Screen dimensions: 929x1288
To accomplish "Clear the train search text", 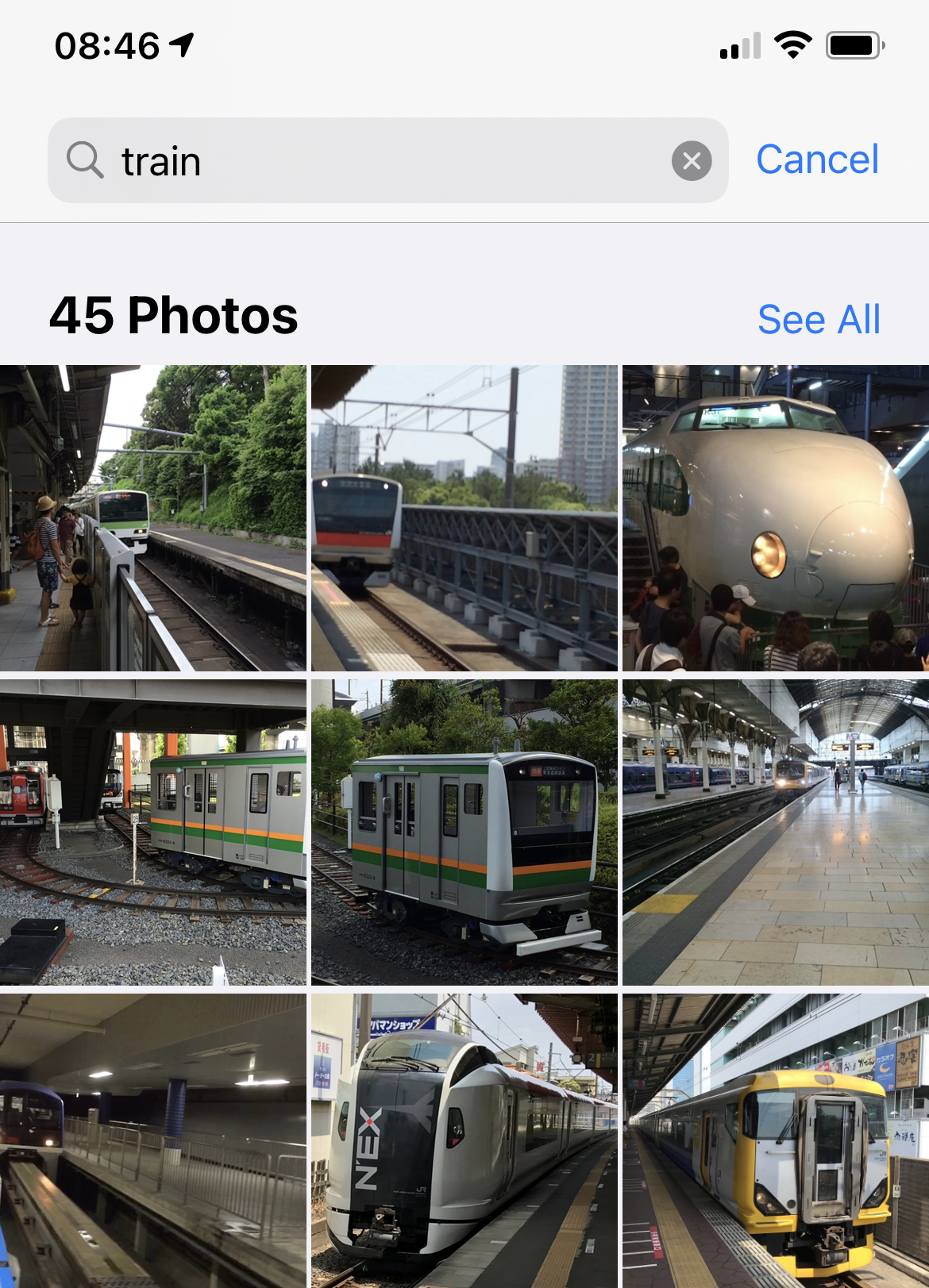I will click(692, 161).
